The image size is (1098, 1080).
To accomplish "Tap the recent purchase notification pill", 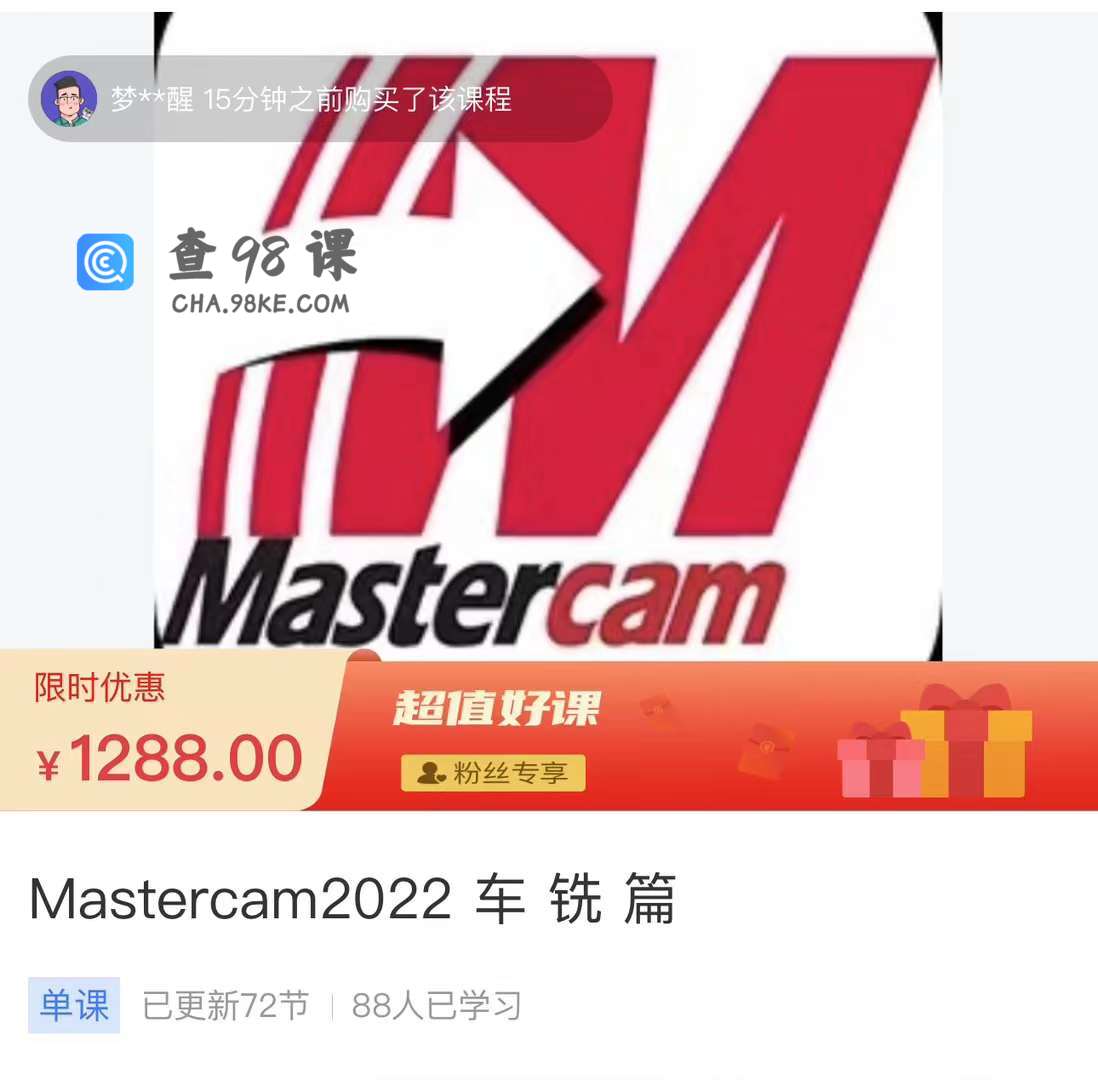I will (320, 99).
